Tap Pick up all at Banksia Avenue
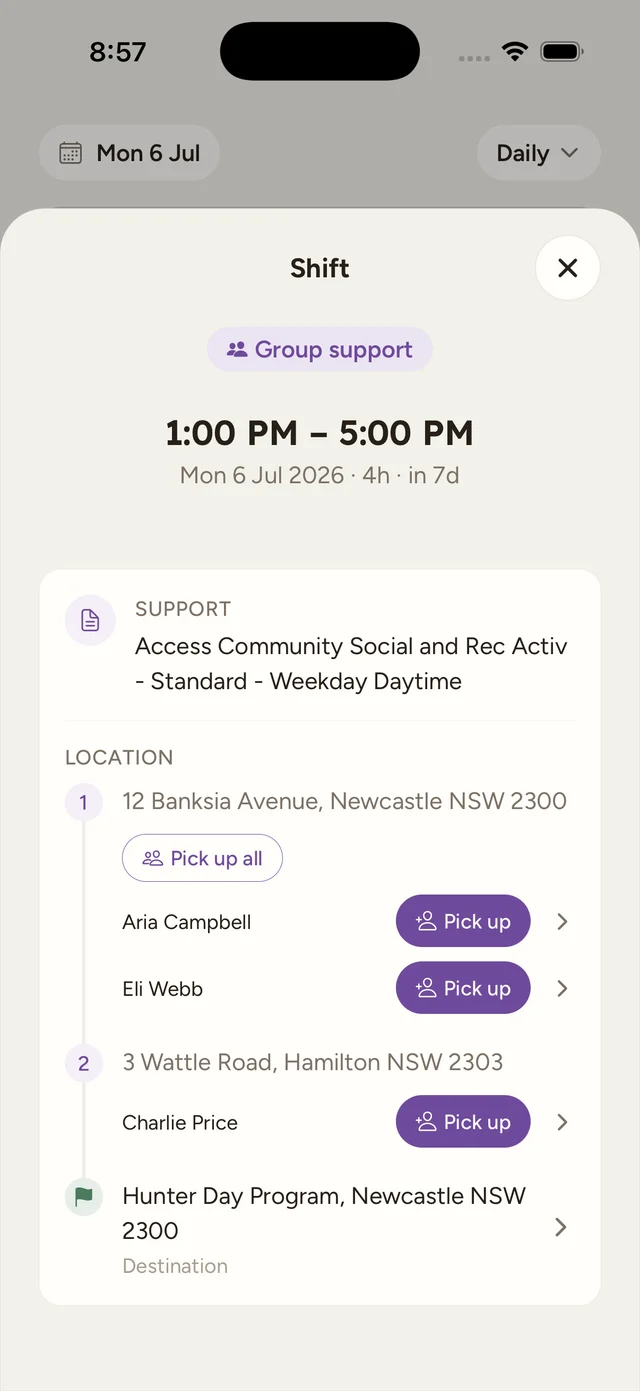640x1391 pixels. click(x=202, y=858)
